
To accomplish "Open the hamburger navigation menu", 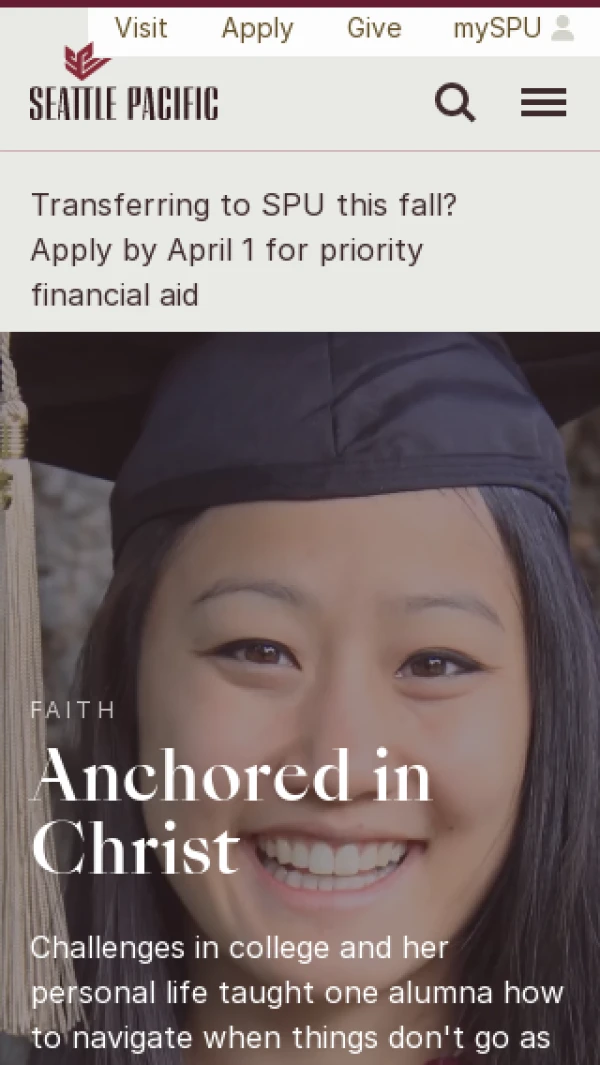I will click(543, 103).
